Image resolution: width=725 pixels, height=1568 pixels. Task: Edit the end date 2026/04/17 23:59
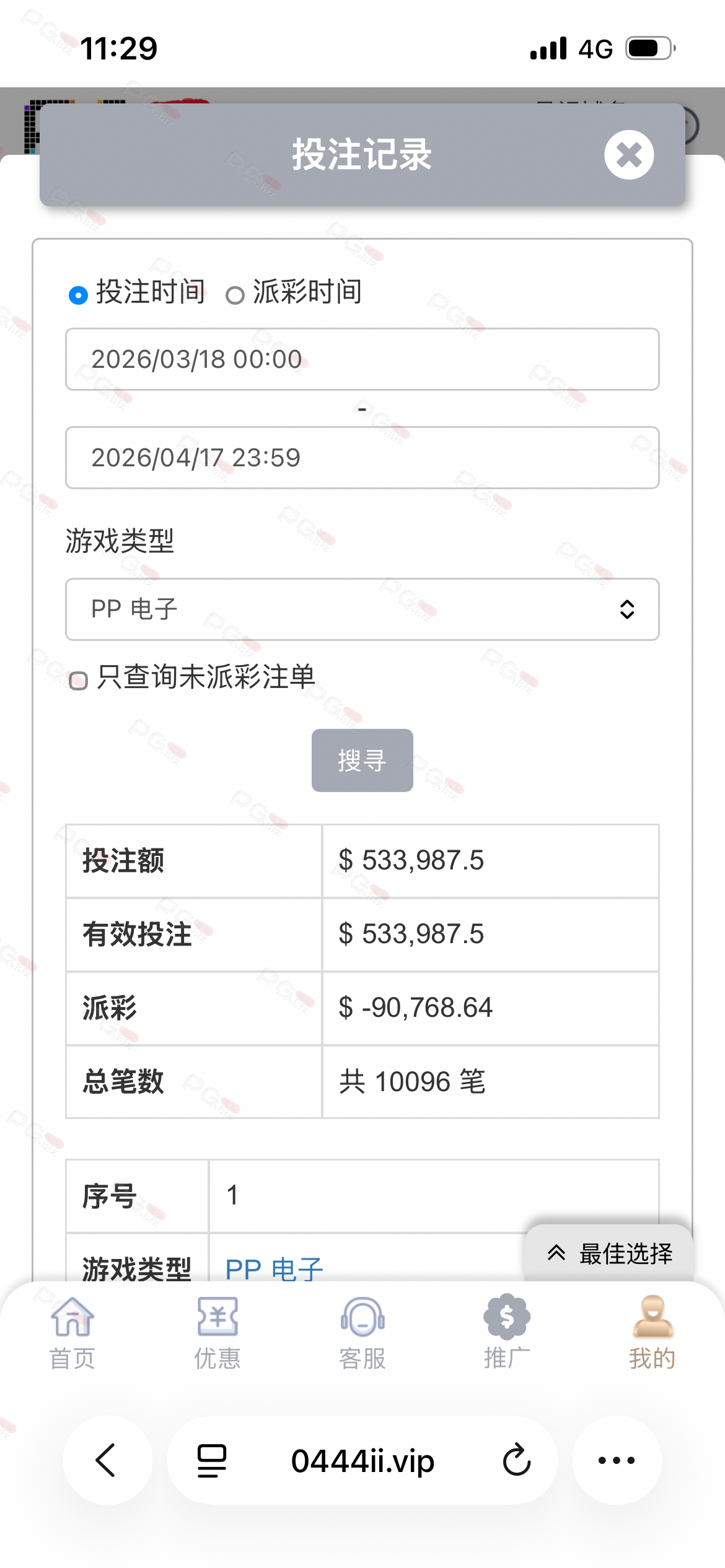362,458
